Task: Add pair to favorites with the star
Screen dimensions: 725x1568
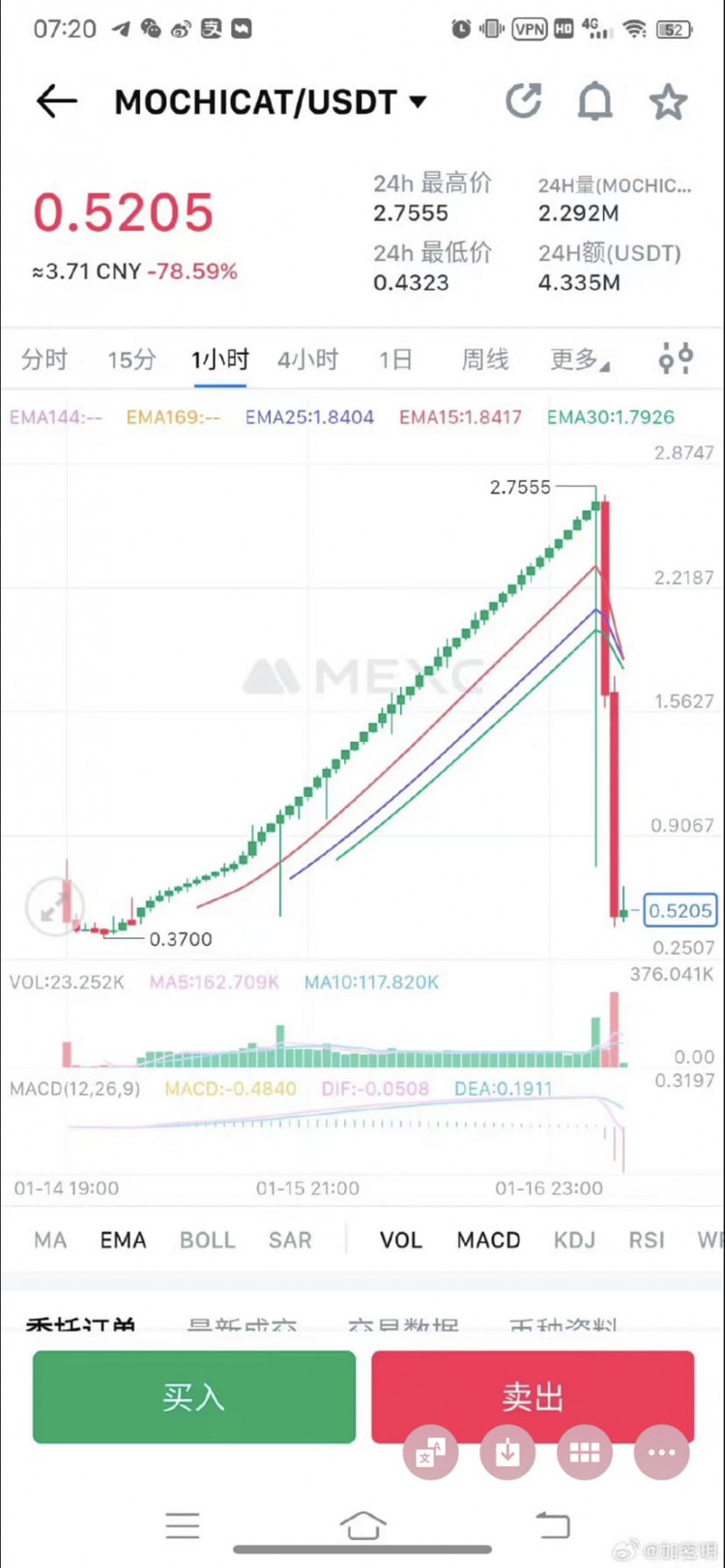Action: click(667, 101)
